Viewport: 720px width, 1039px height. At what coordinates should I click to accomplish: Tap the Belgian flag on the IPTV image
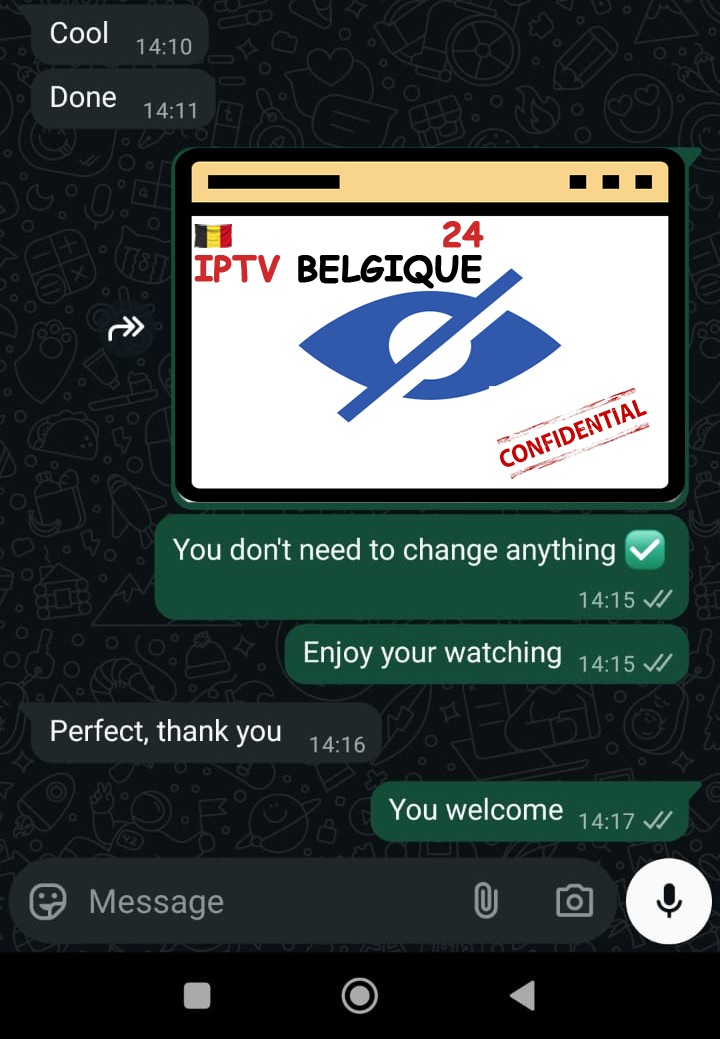[213, 235]
